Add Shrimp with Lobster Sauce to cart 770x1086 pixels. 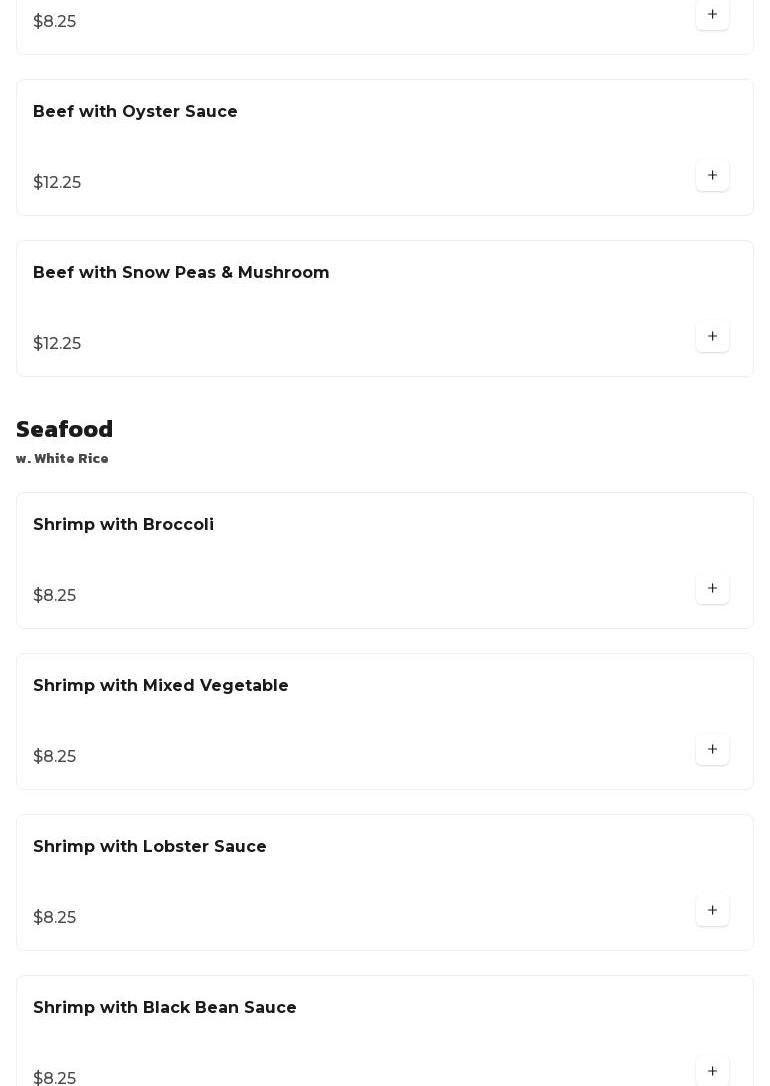coord(712,911)
